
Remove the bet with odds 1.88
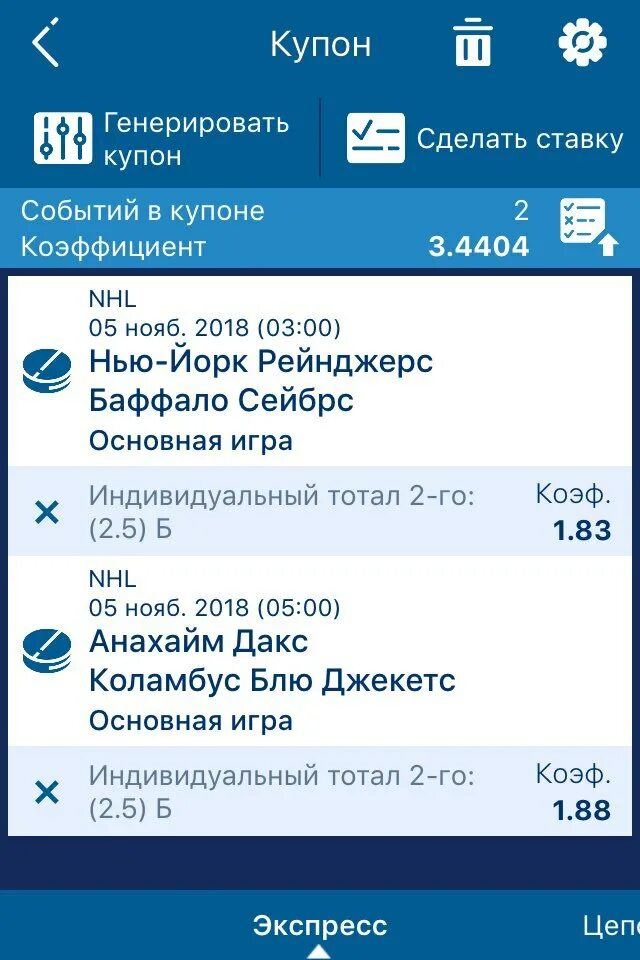pos(47,793)
